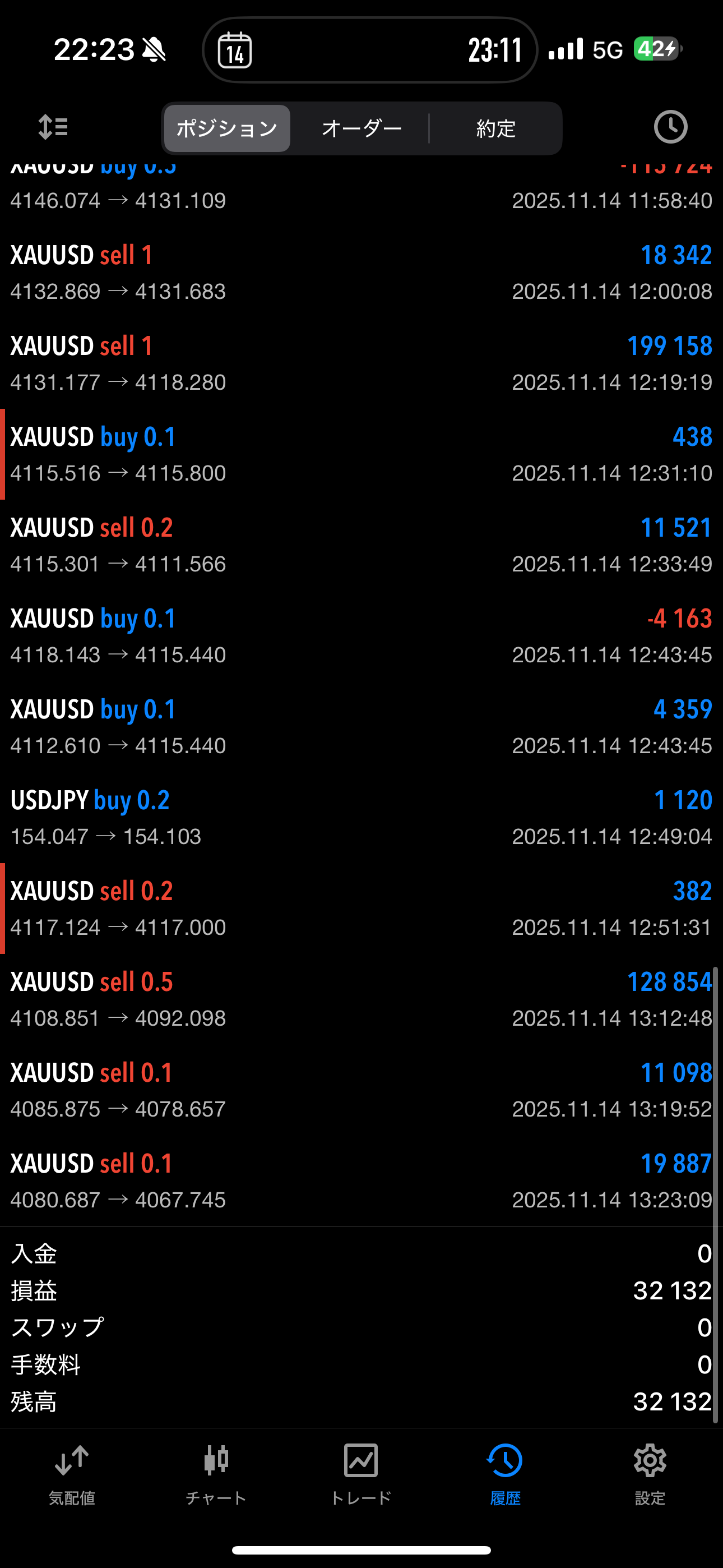Expand XAUUSD sell 0.1 with profit 11 098

(x=361, y=1090)
